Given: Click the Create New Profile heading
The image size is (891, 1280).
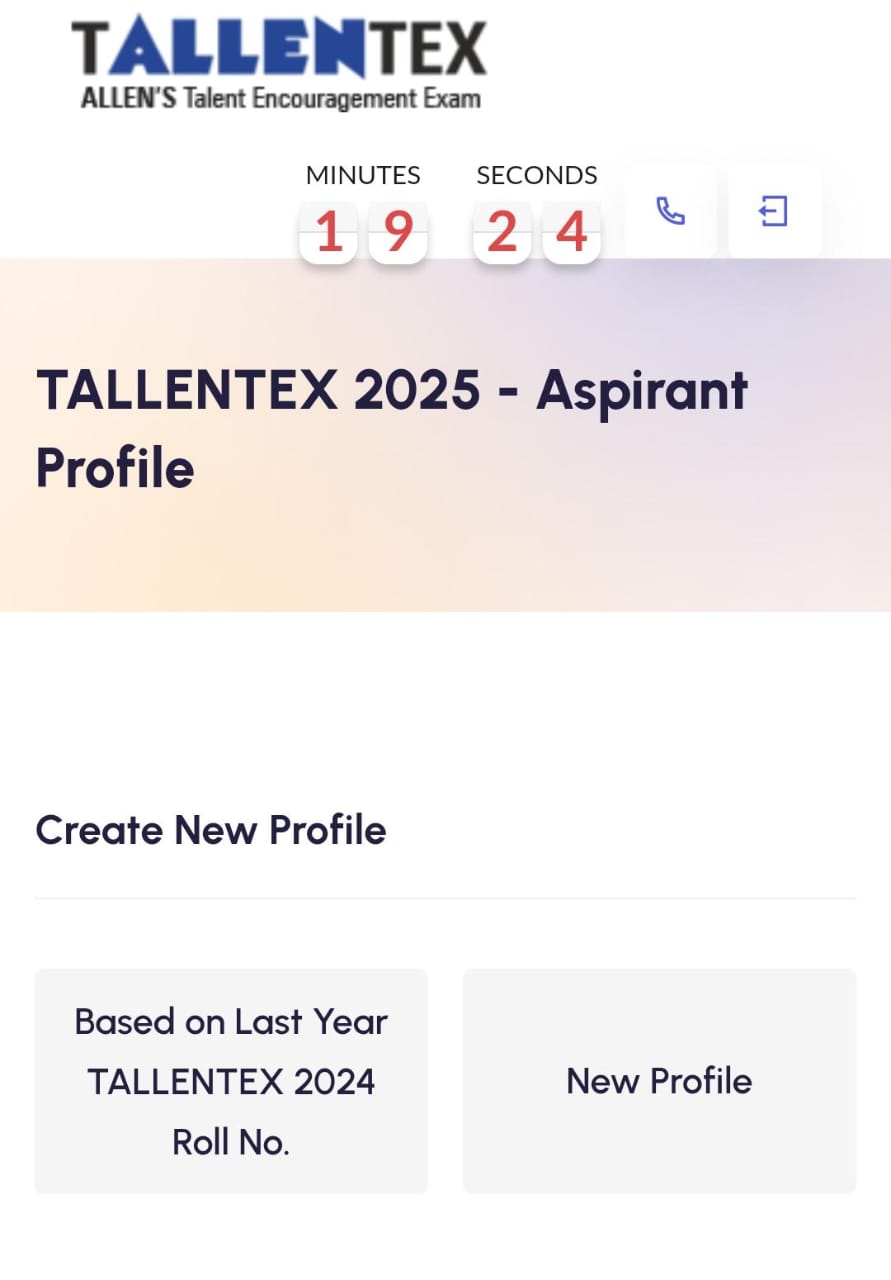Looking at the screenshot, I should (210, 829).
